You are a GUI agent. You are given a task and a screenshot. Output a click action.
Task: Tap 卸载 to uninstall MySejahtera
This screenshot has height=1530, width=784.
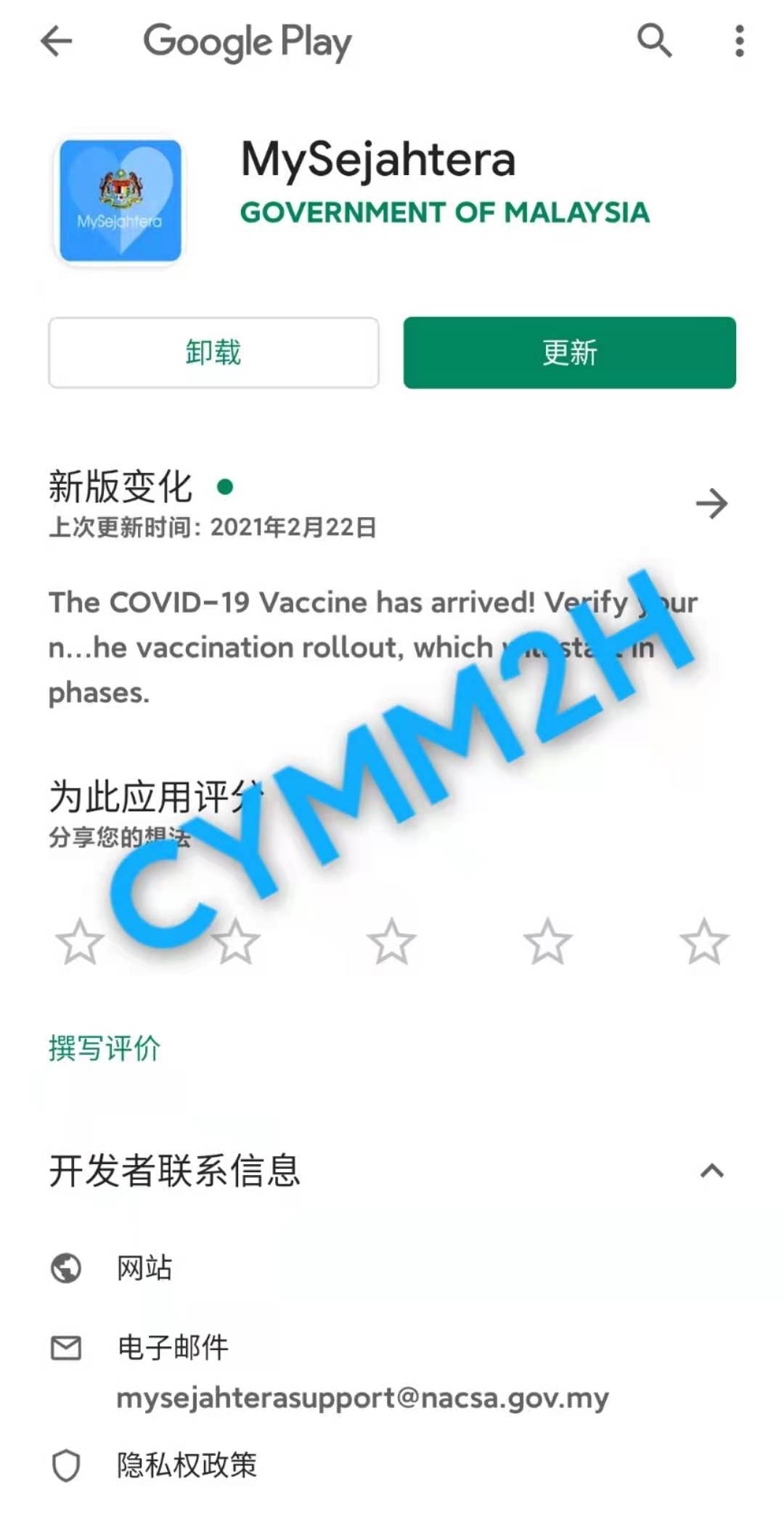pos(213,353)
